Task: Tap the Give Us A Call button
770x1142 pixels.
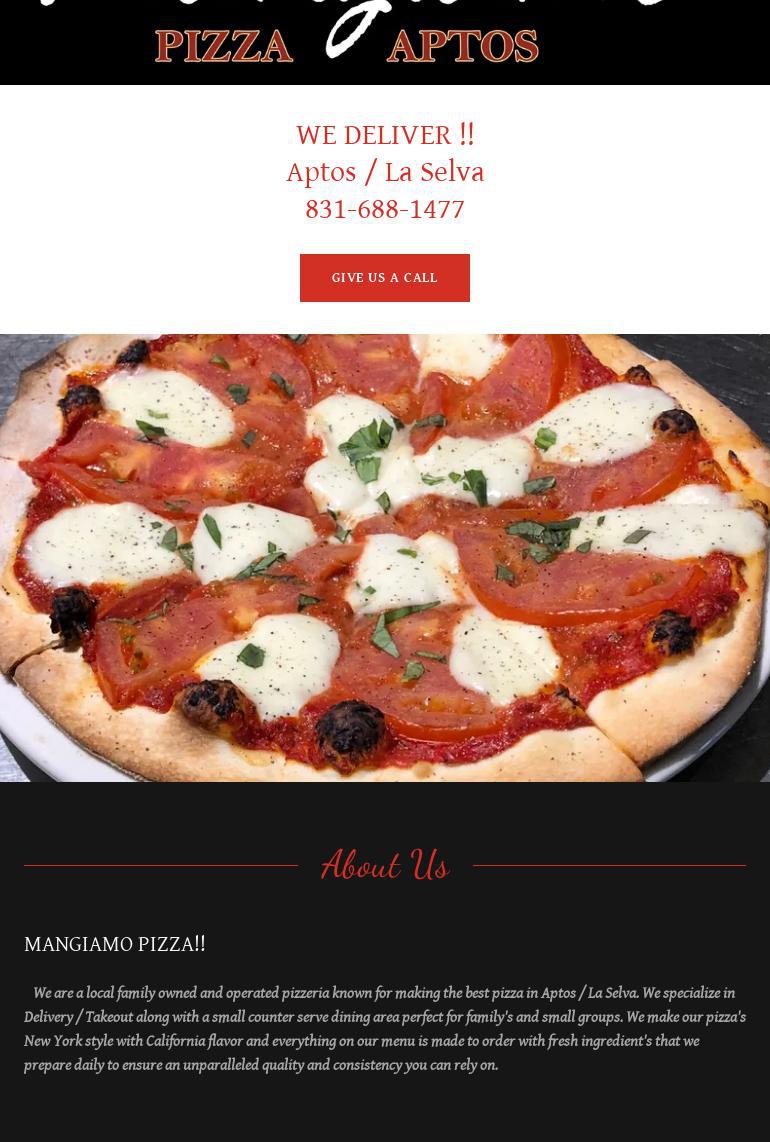Action: click(x=385, y=278)
